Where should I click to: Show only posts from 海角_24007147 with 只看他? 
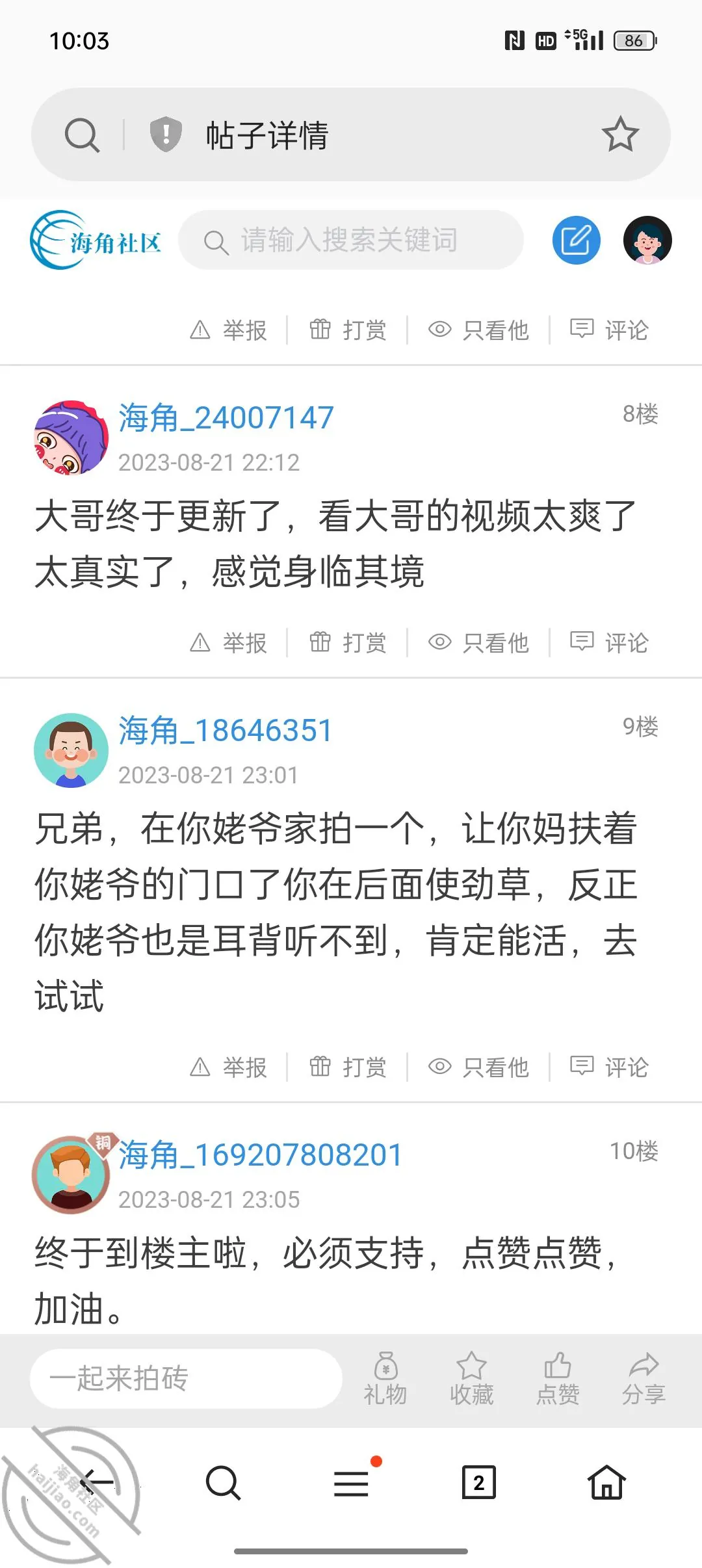pos(478,643)
